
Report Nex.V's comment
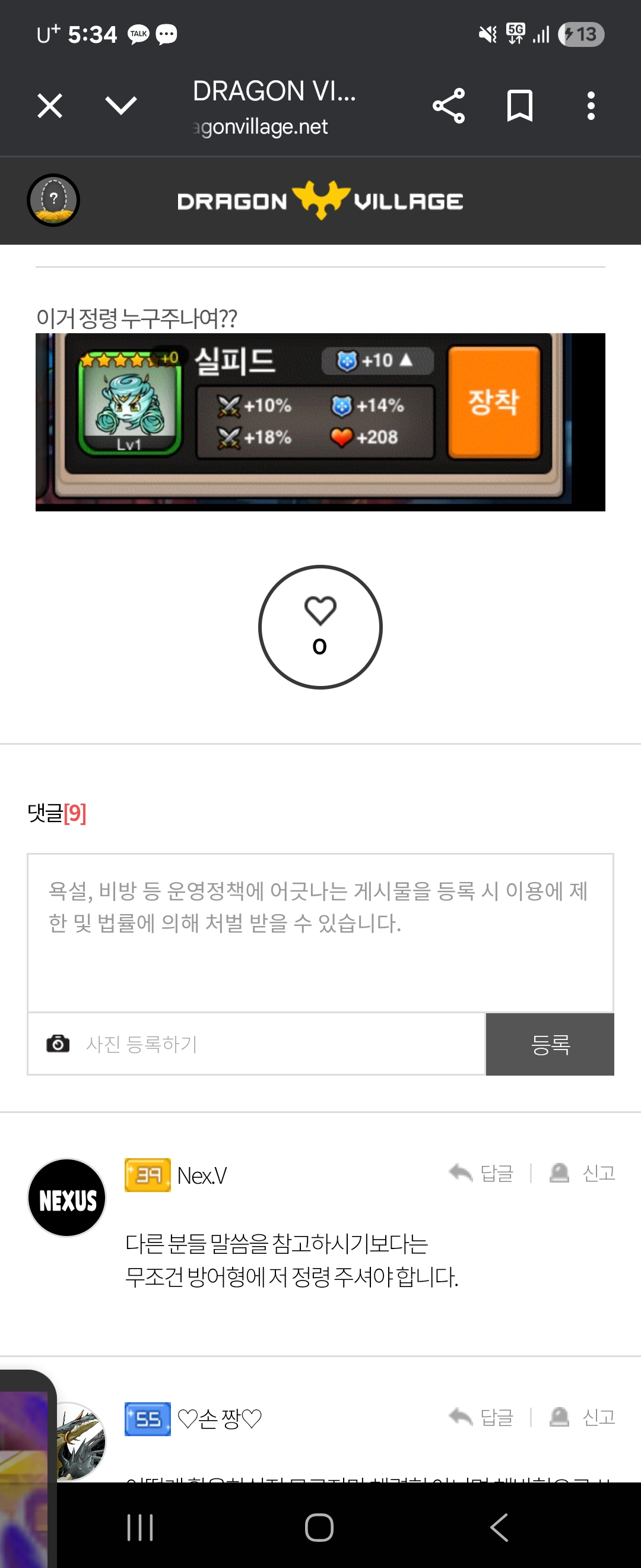coord(583,1172)
